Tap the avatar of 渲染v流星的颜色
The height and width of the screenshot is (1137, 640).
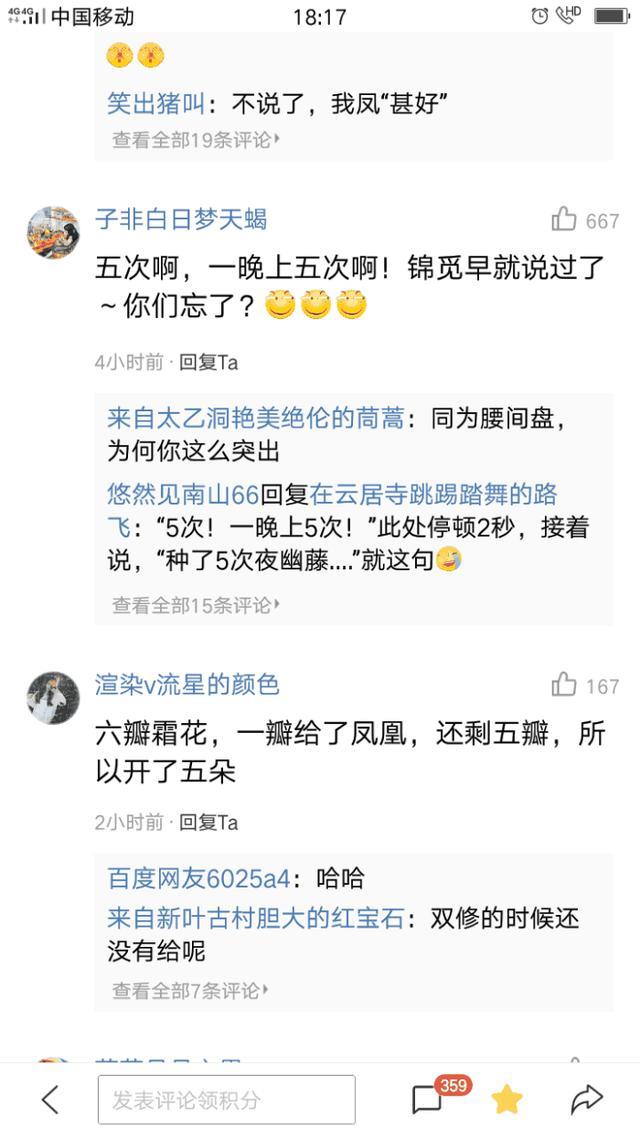click(x=53, y=697)
